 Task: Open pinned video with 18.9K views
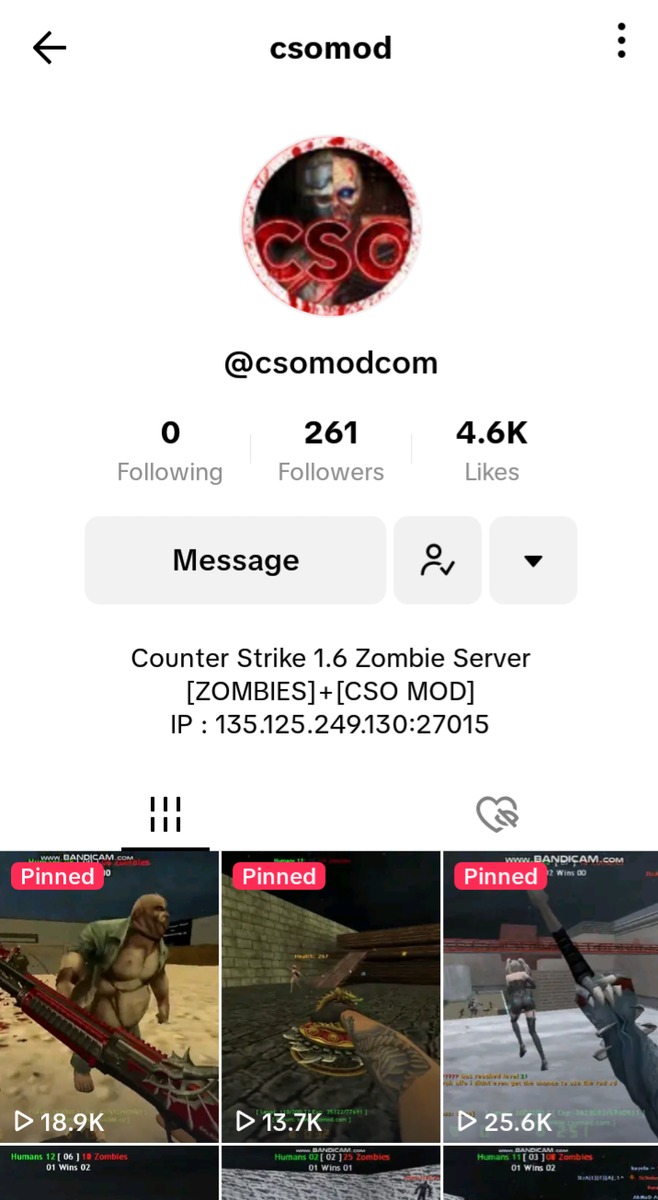[x=109, y=997]
